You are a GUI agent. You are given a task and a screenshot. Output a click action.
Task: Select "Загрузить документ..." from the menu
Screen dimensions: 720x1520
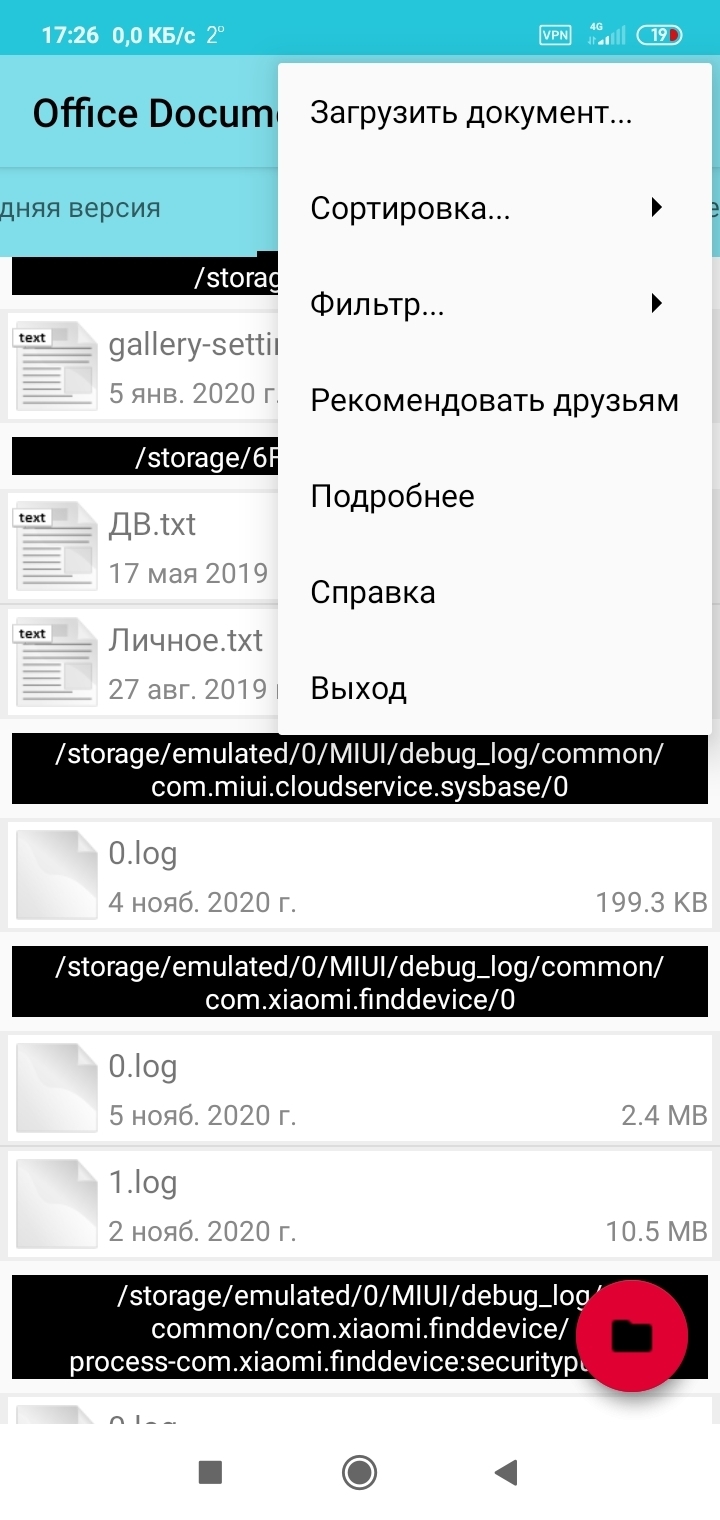495,112
